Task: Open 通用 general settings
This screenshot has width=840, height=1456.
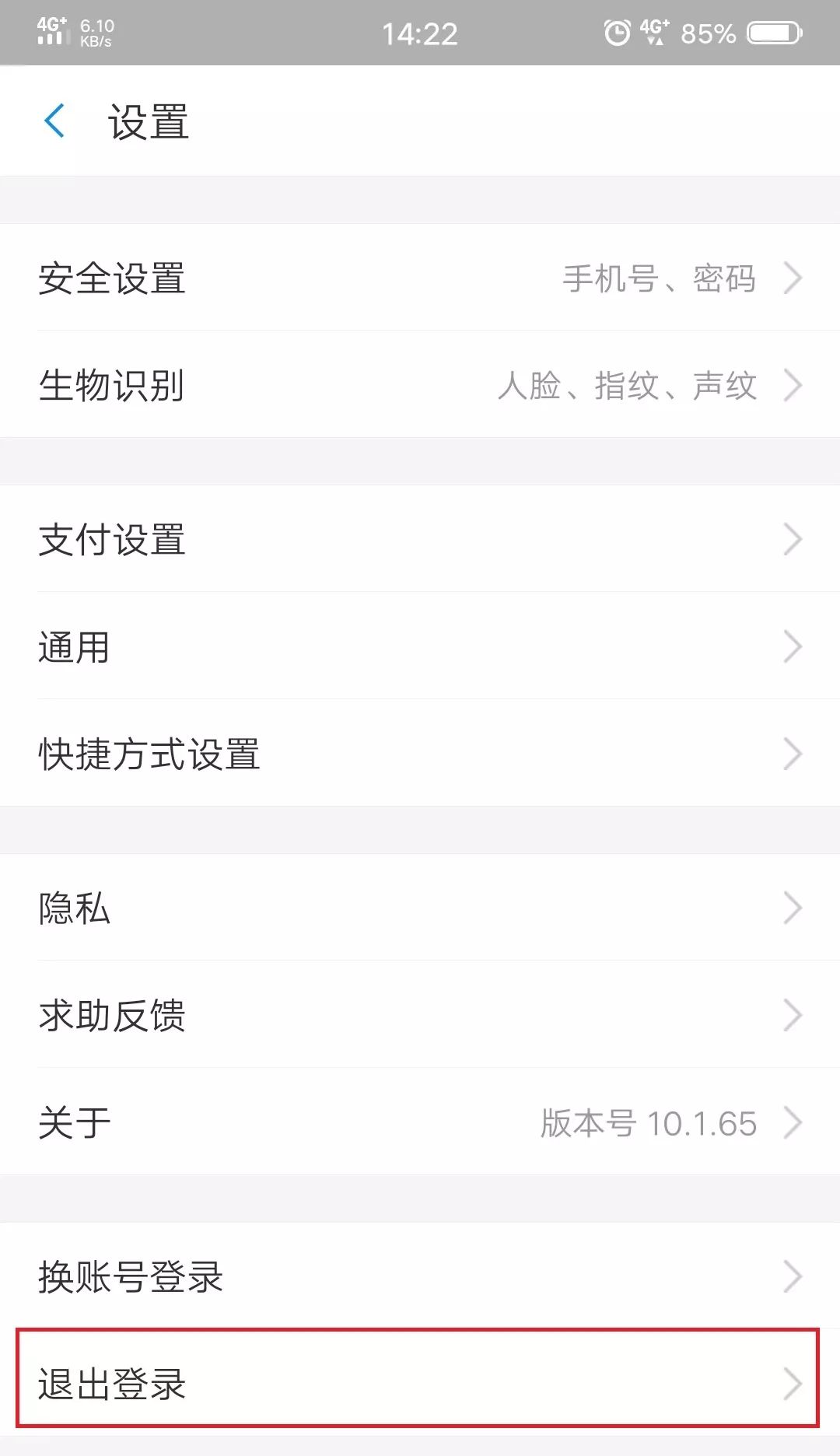Action: [x=75, y=646]
